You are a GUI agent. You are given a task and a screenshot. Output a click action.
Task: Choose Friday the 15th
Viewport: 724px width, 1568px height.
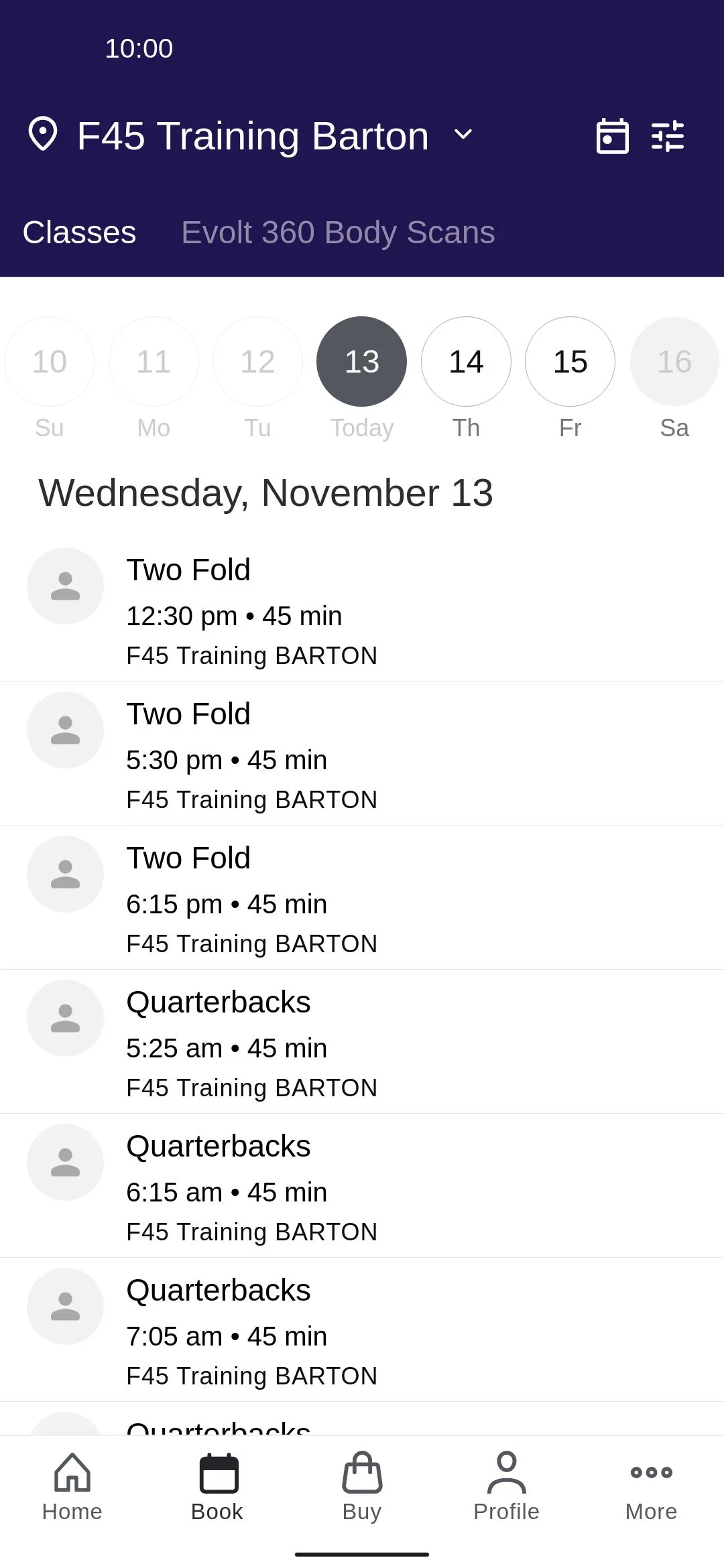[570, 362]
